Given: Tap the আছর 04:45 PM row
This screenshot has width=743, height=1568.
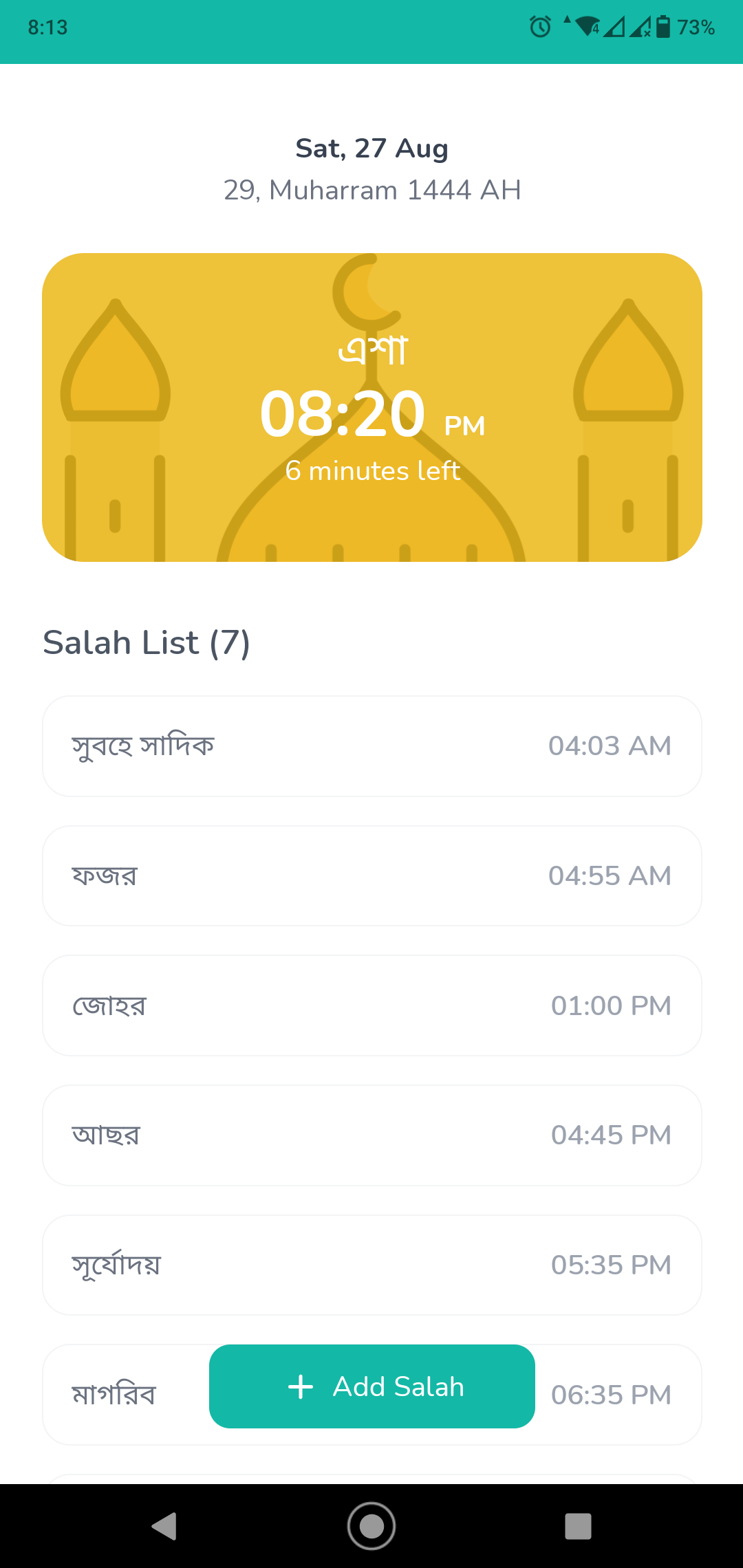Looking at the screenshot, I should tap(372, 1135).
